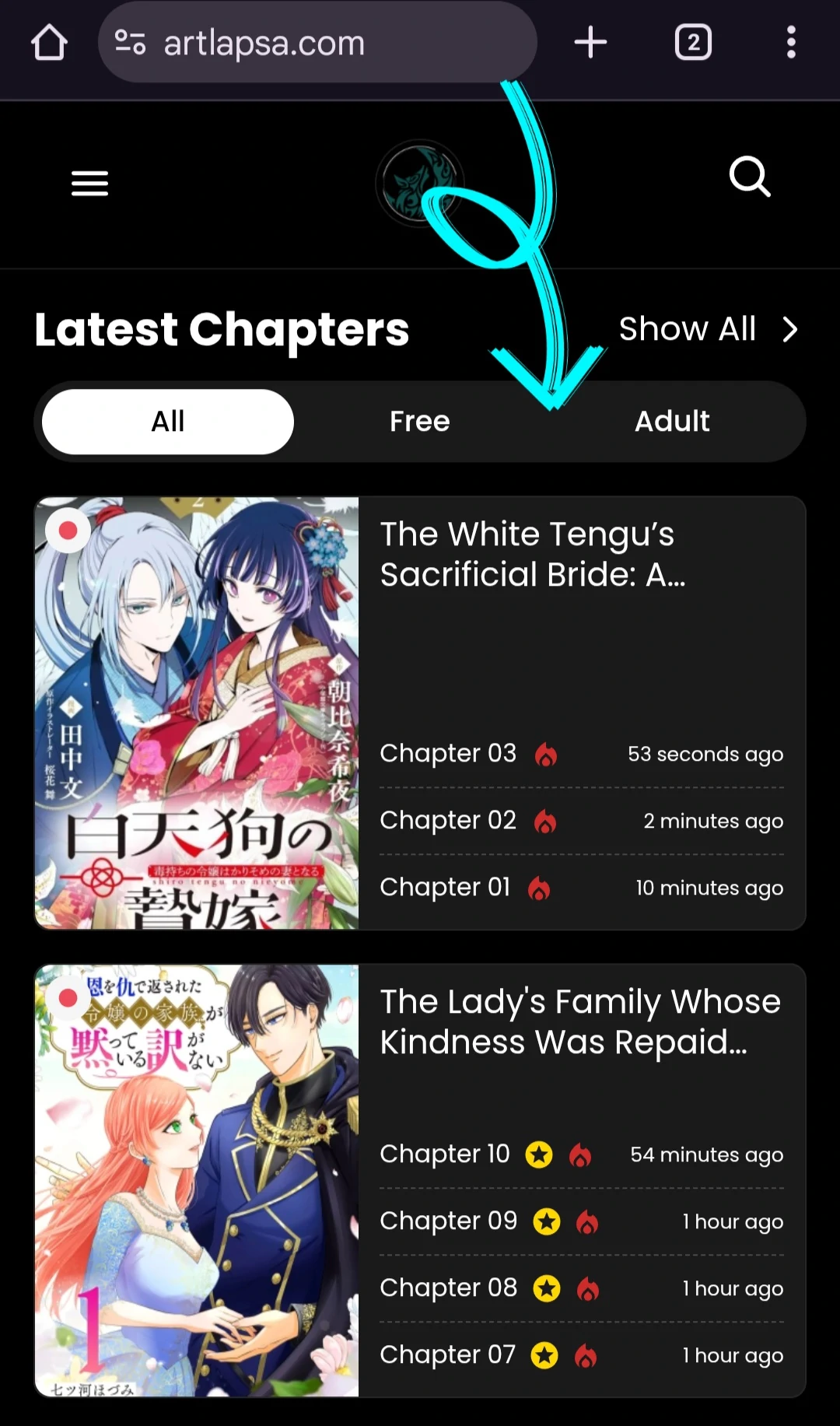Open The Lady's Family Chapter 08
Image resolution: width=840 pixels, height=1426 pixels.
coord(448,1288)
